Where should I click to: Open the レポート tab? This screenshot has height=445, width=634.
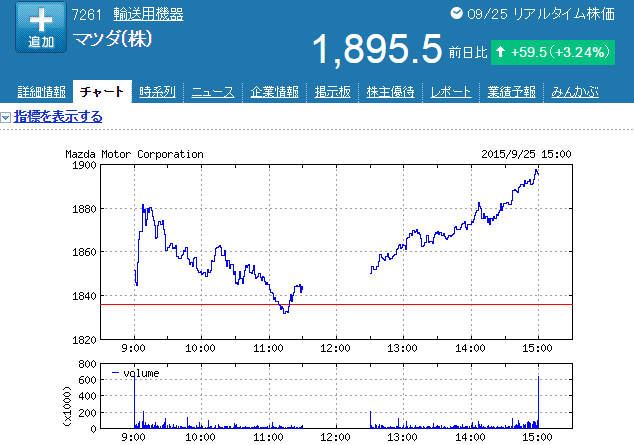click(x=451, y=92)
